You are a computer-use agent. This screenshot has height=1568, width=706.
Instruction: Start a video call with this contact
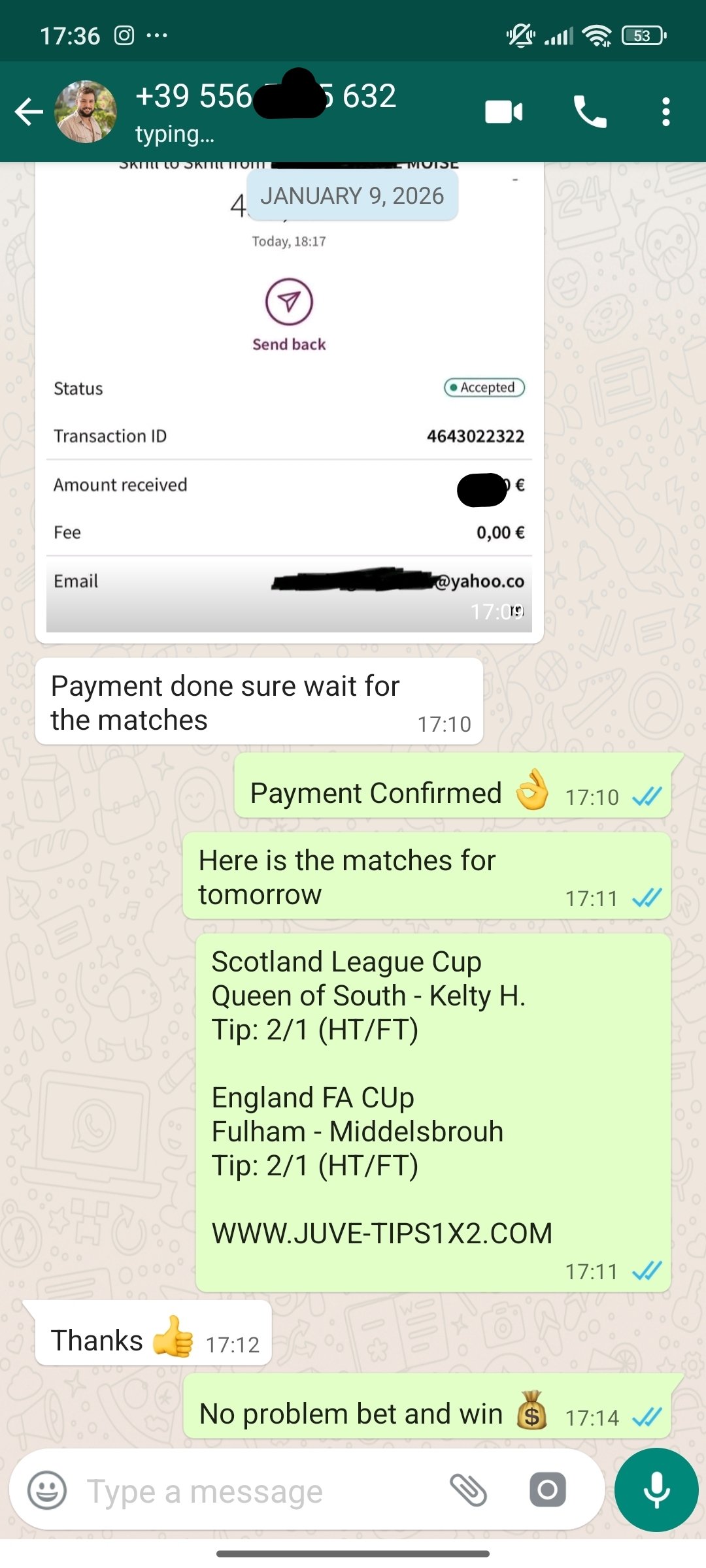pos(503,112)
